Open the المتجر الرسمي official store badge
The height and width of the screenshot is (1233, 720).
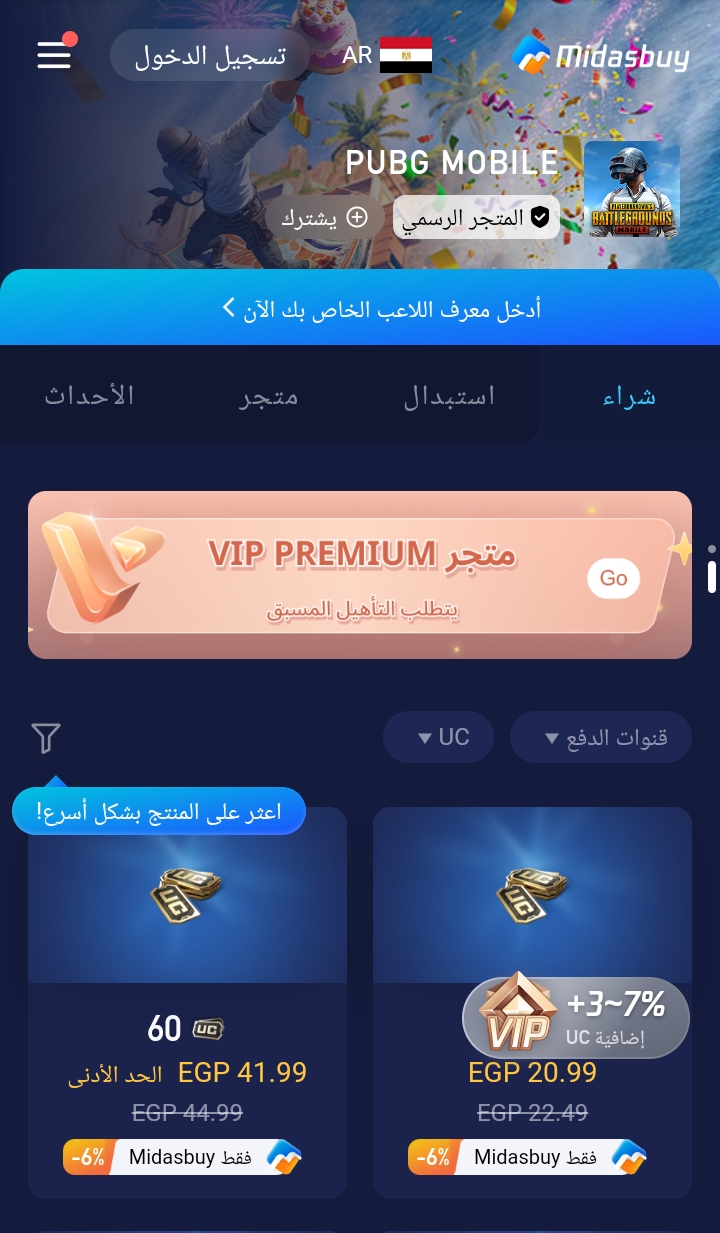(476, 217)
